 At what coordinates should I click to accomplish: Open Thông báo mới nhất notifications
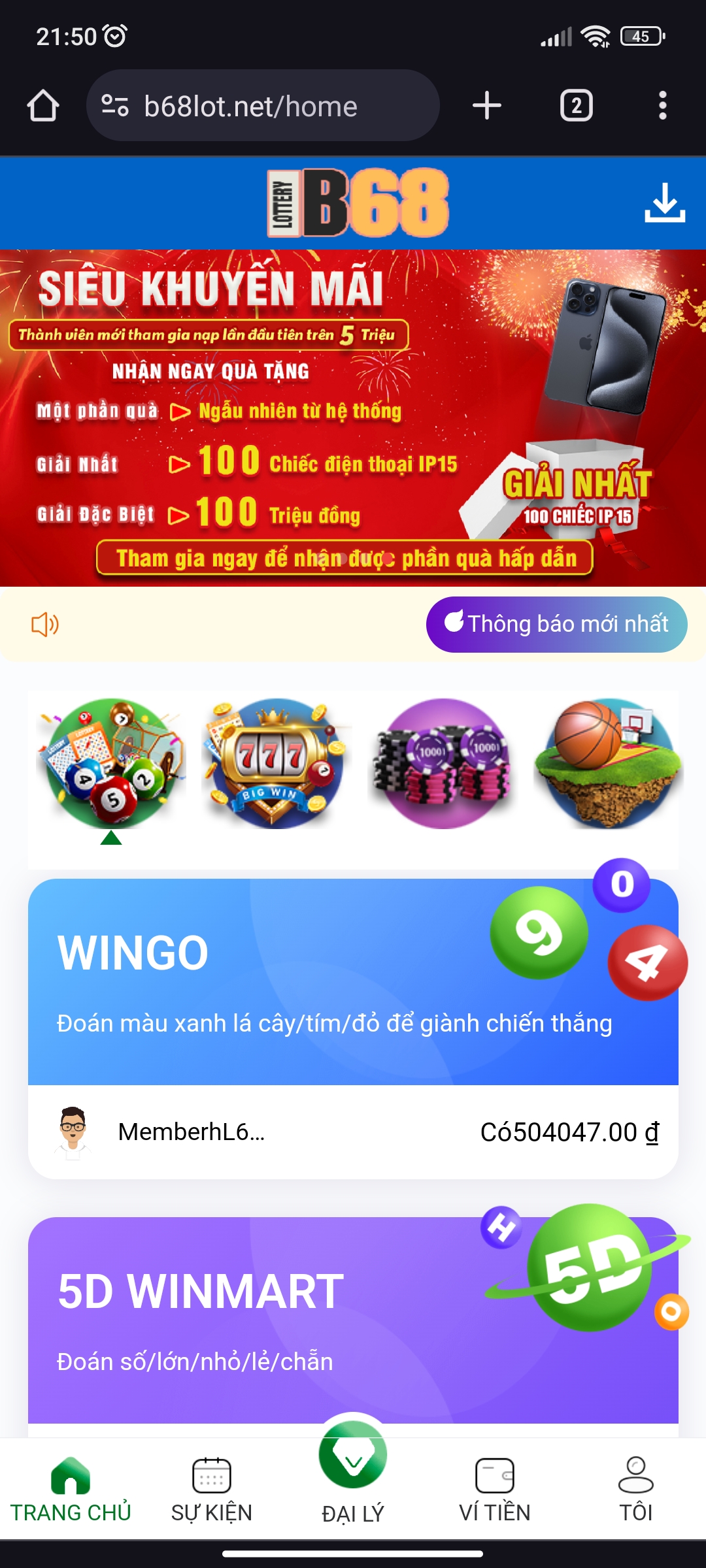[556, 625]
